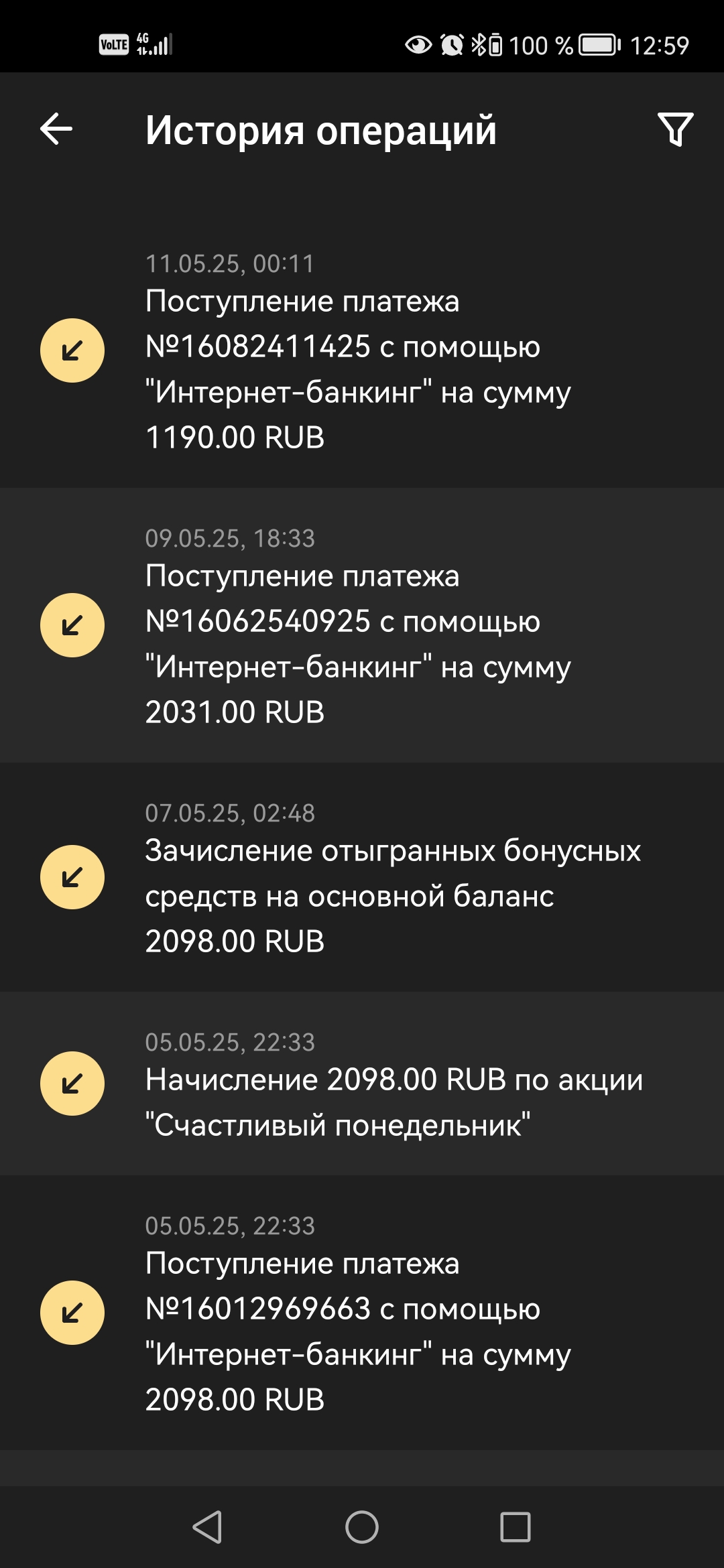This screenshot has width=724, height=1568.
Task: Open payment №16082411425 for 1190.00 RUB
Action: point(362,350)
